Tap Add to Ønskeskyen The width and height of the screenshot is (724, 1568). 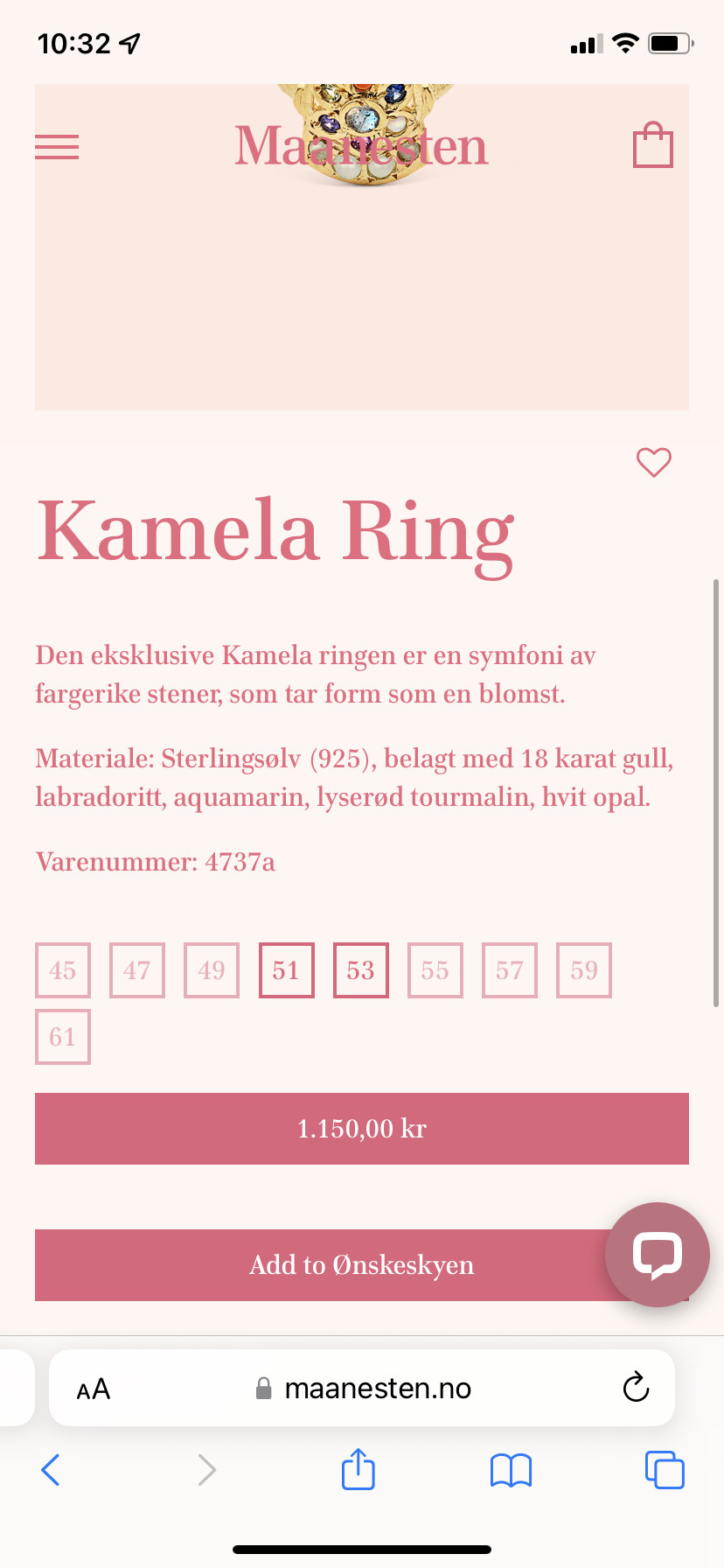(361, 1265)
